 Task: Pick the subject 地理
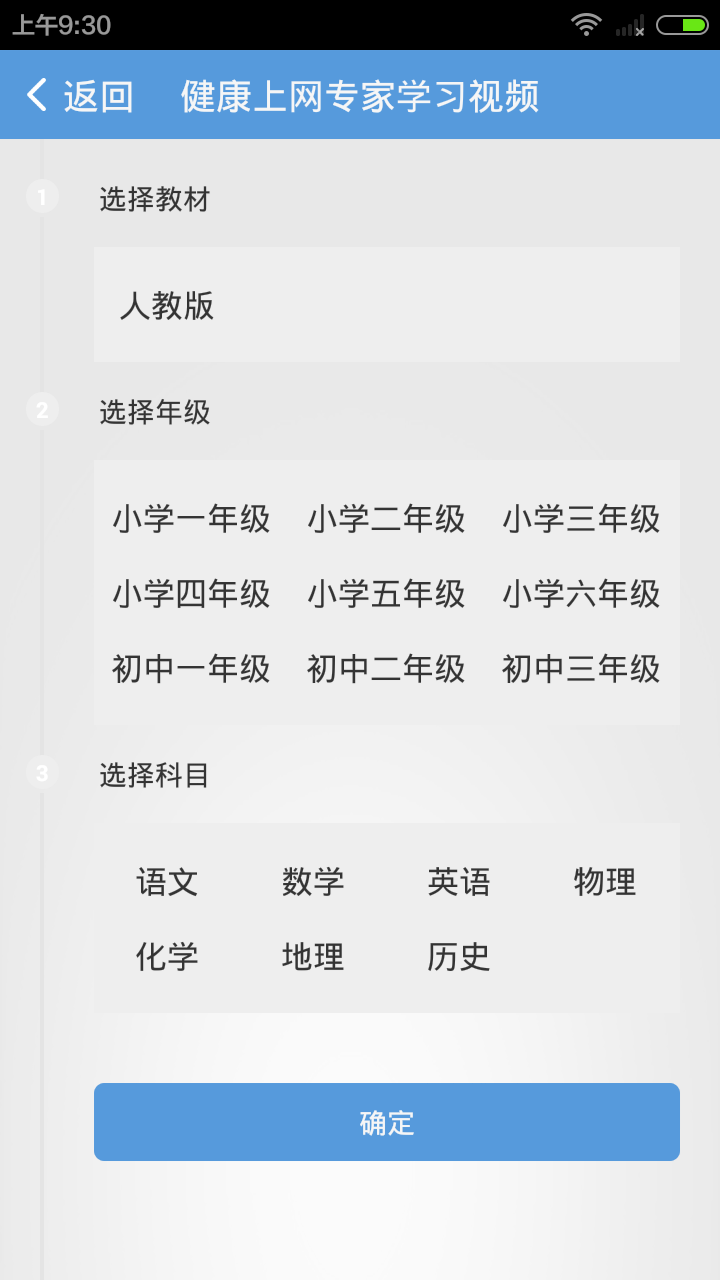point(313,957)
